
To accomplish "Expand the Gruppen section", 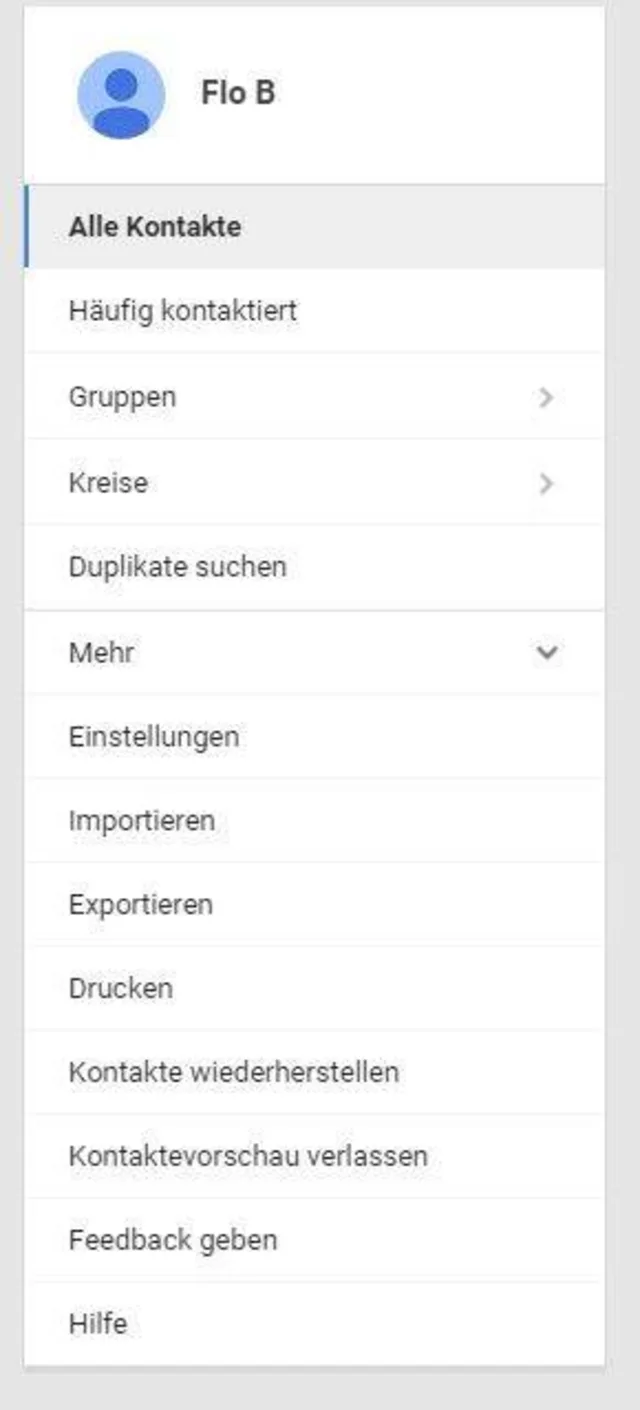I will coord(545,397).
